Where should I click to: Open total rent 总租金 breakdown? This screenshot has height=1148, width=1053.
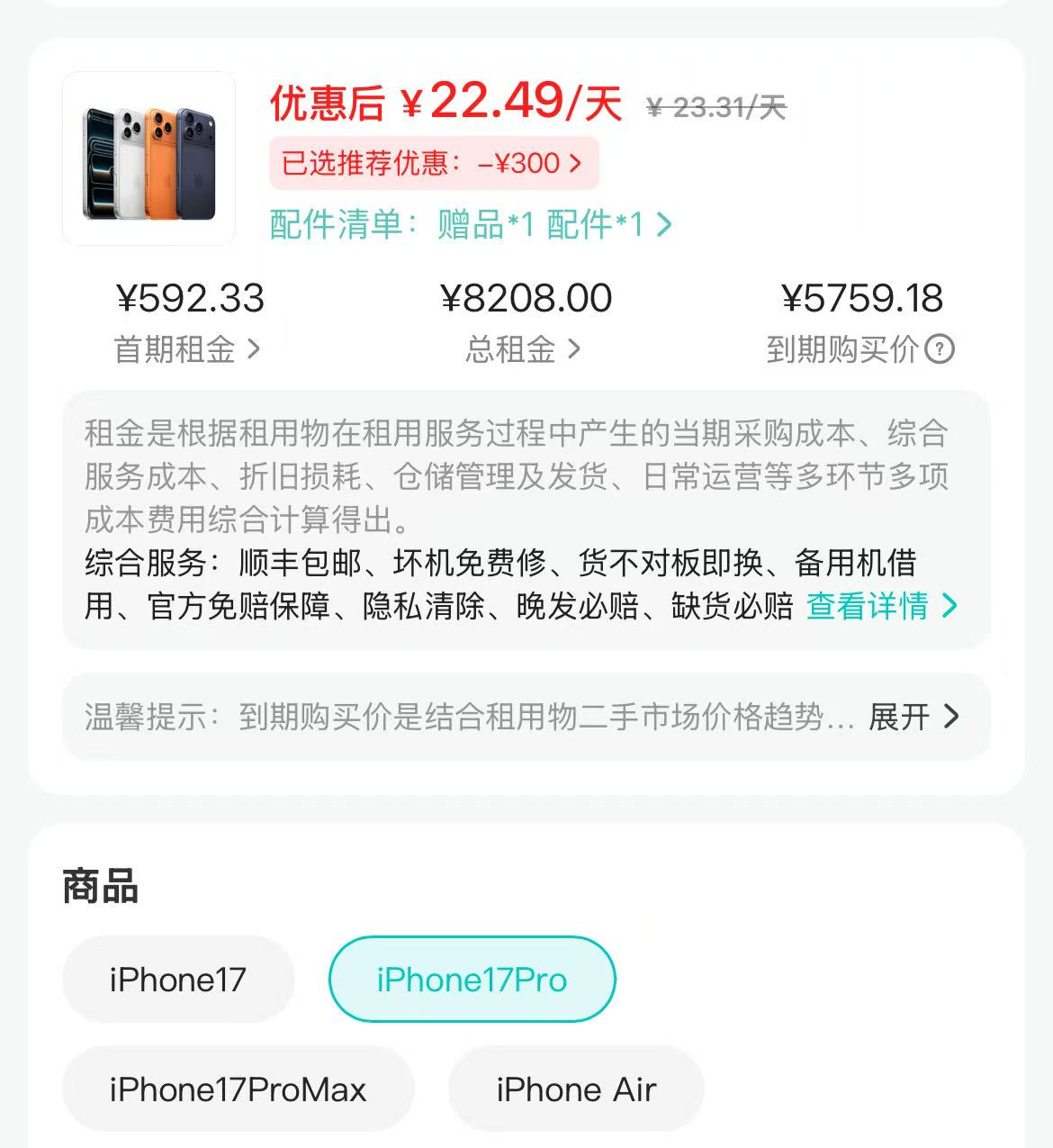coord(523,349)
